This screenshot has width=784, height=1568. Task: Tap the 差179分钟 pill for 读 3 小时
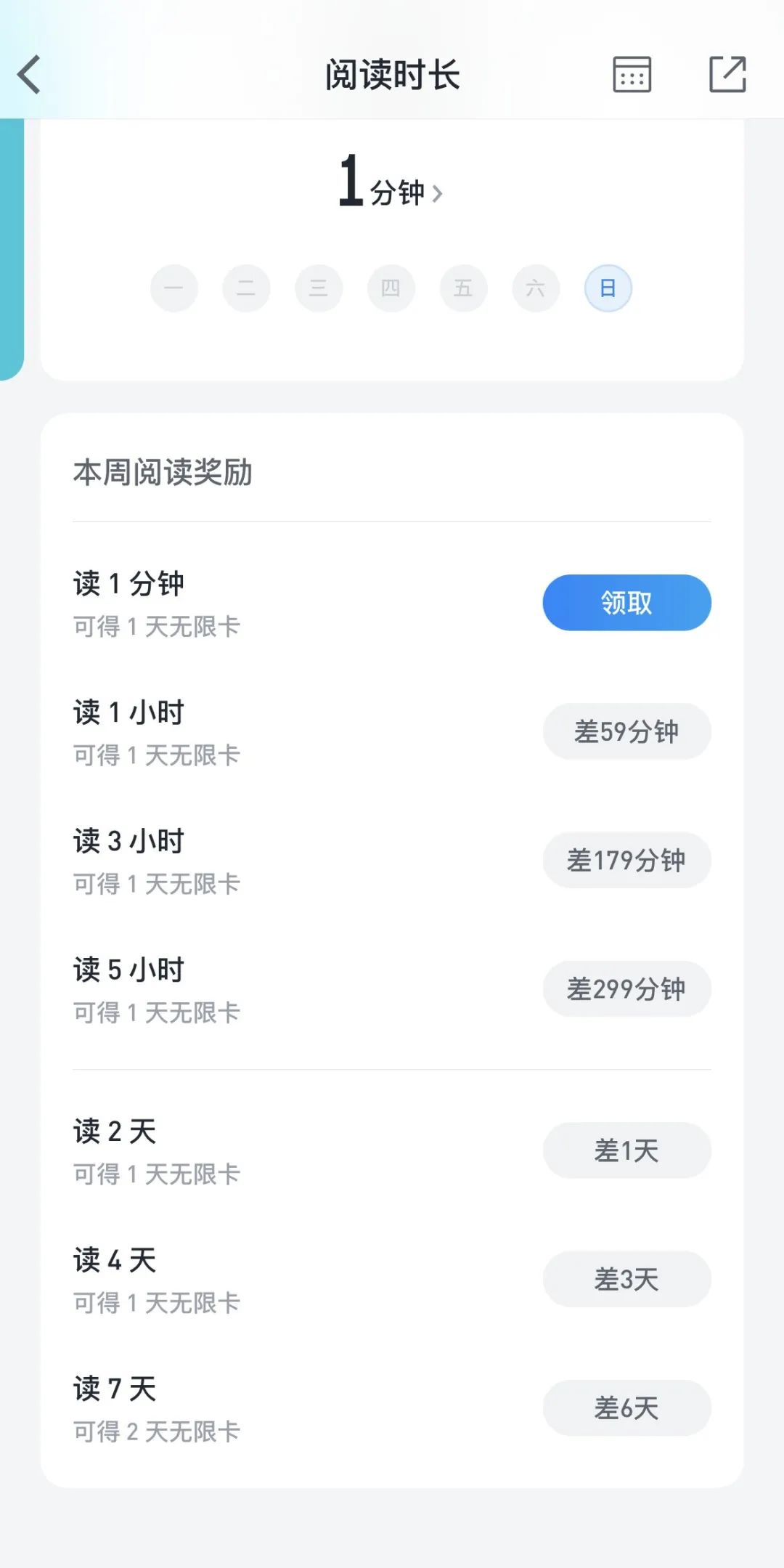point(626,860)
